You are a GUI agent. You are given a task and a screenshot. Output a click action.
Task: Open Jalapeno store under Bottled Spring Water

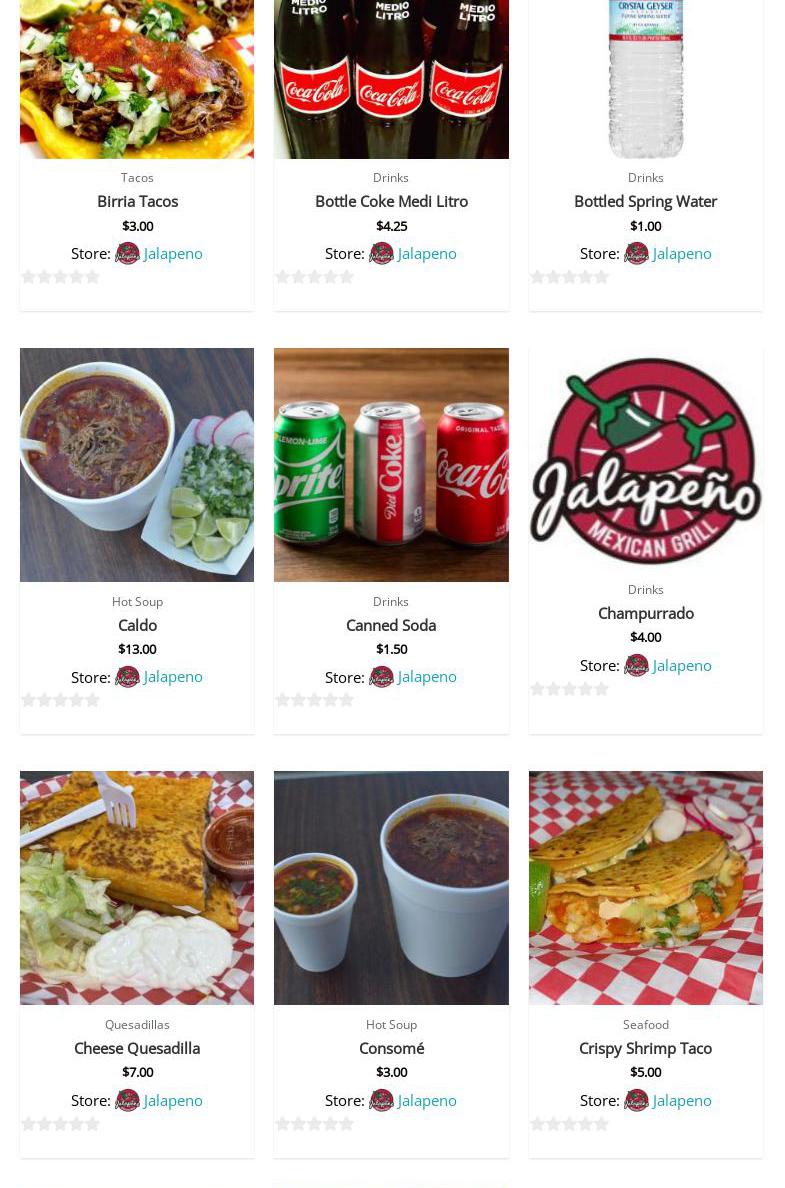681,253
